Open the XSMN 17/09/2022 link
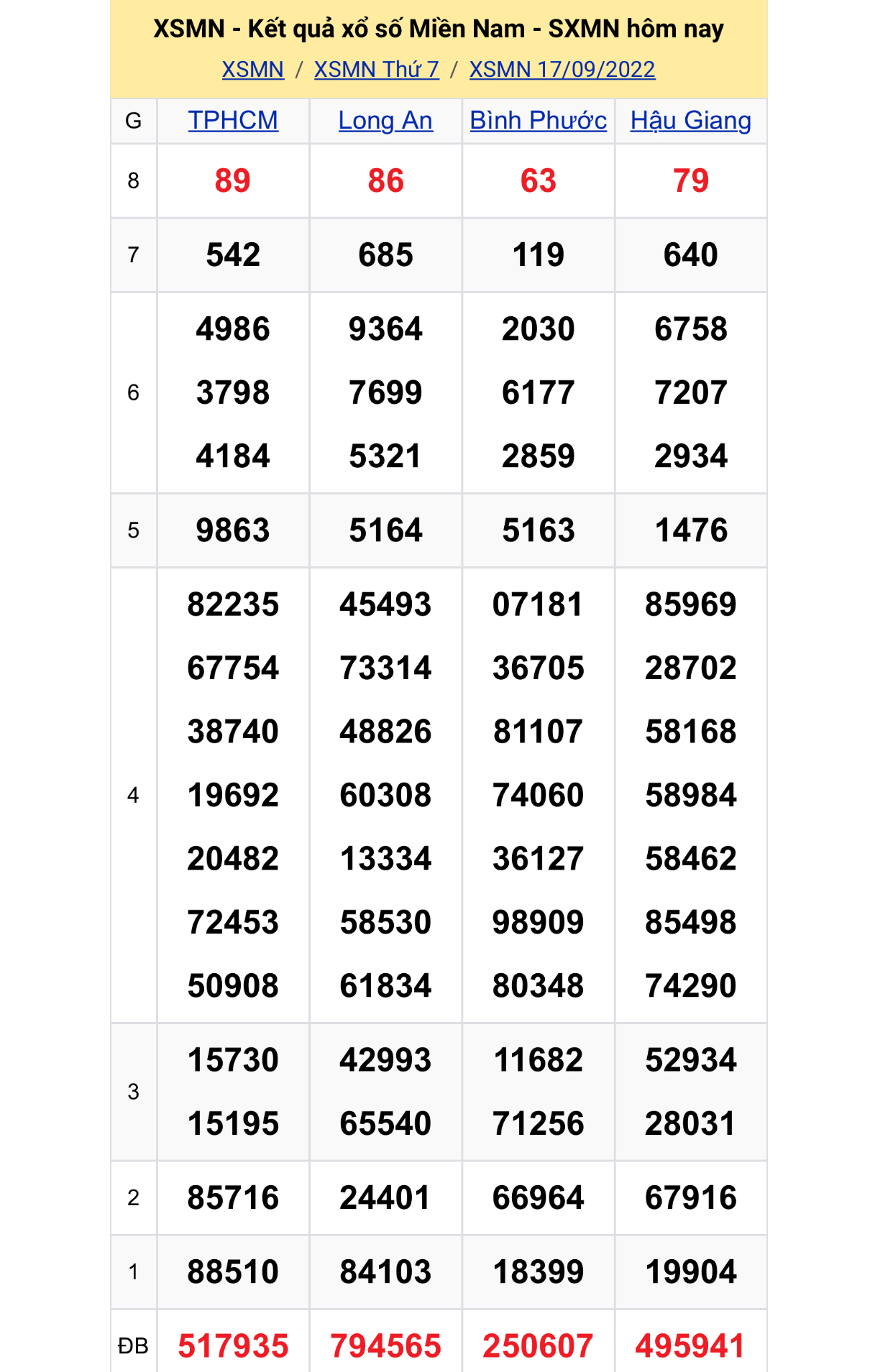The width and height of the screenshot is (893, 1372). 562,70
